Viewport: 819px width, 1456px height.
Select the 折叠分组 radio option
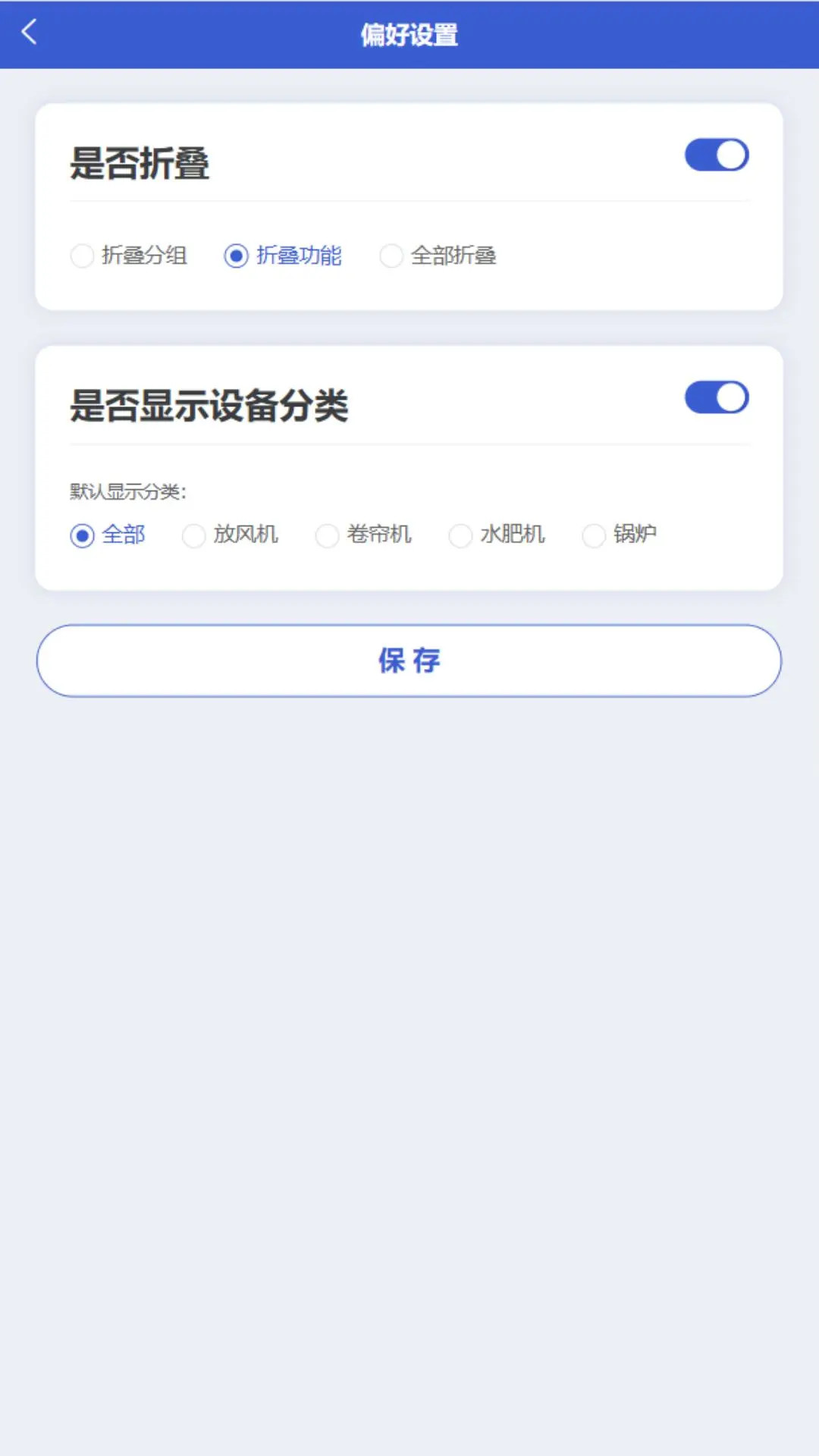(82, 256)
